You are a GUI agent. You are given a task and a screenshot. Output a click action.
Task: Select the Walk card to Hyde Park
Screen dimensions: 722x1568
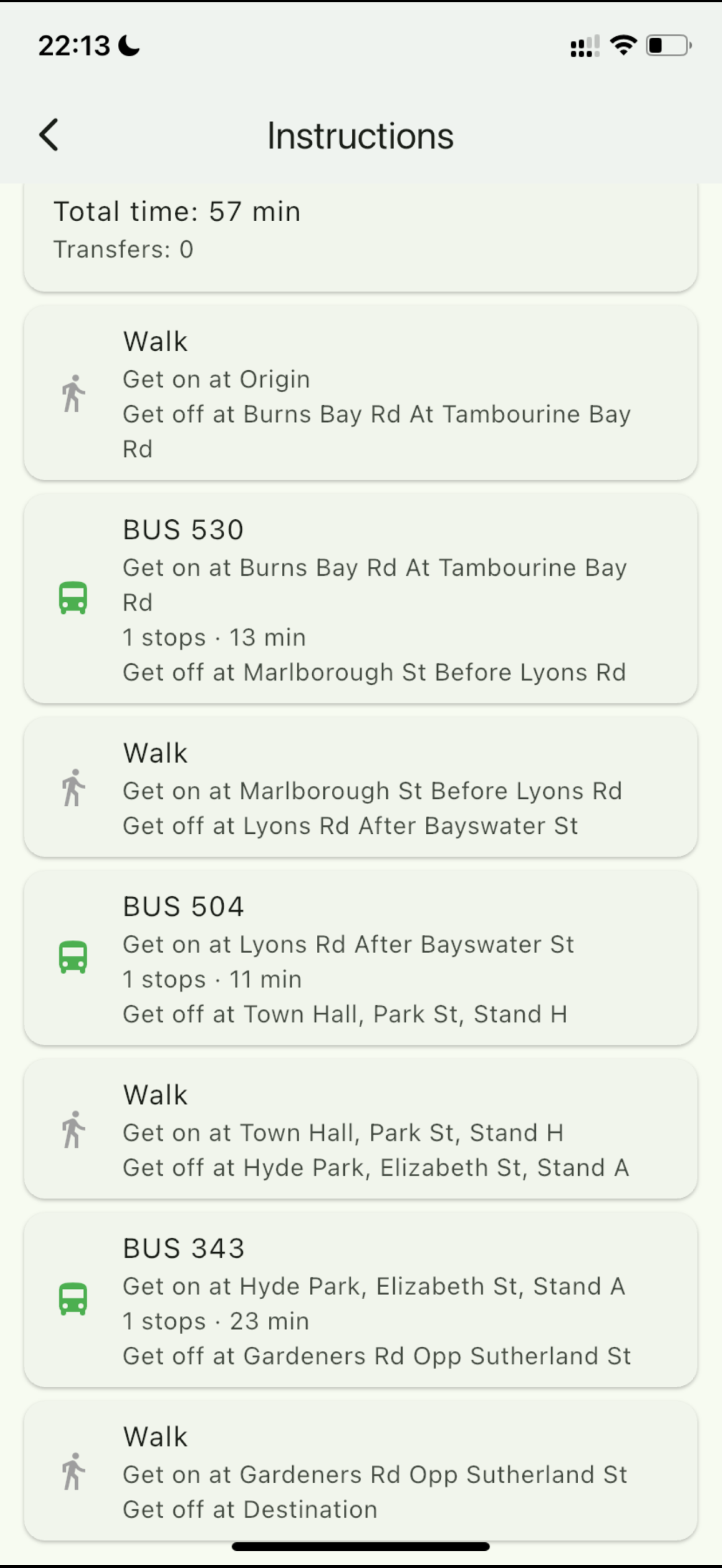(x=360, y=1130)
